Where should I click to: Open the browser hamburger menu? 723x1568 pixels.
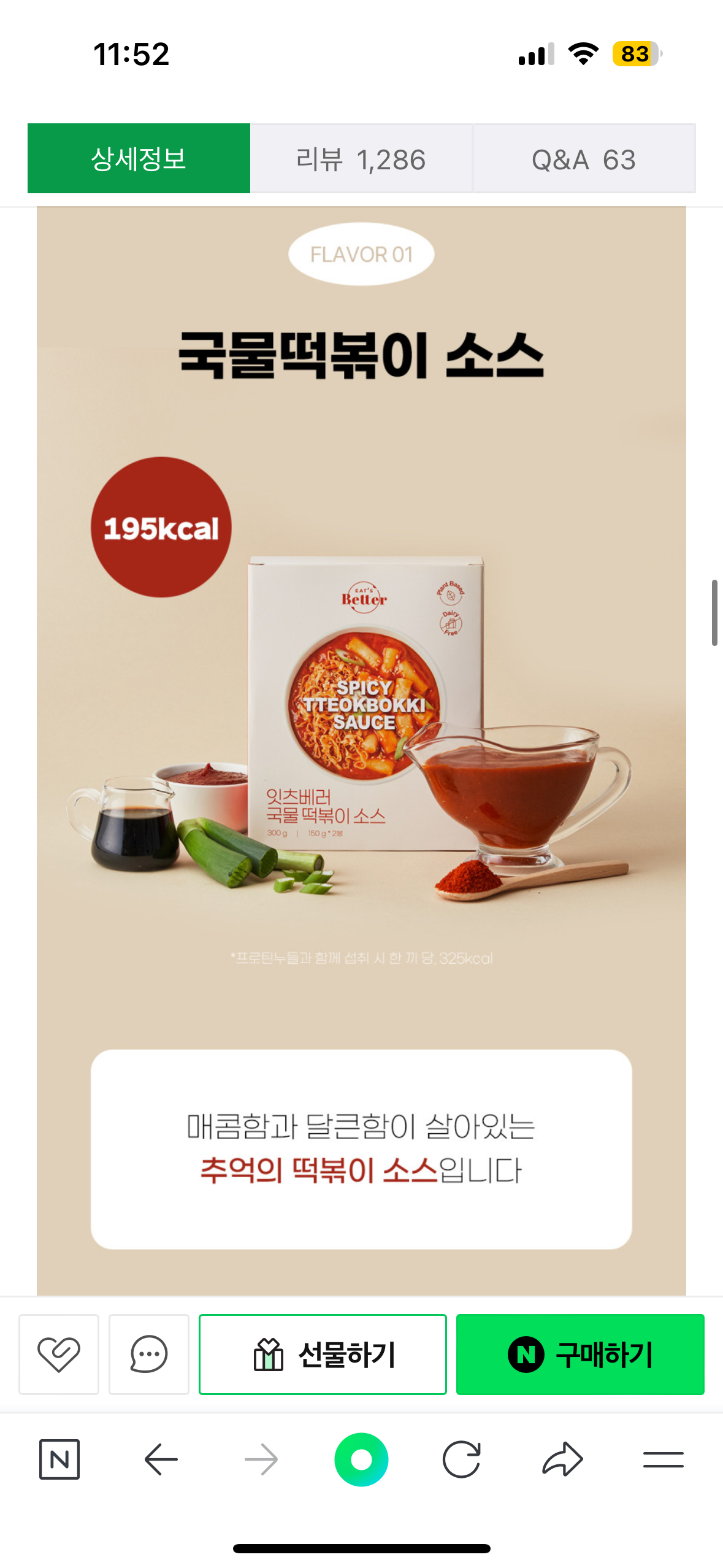663,1459
